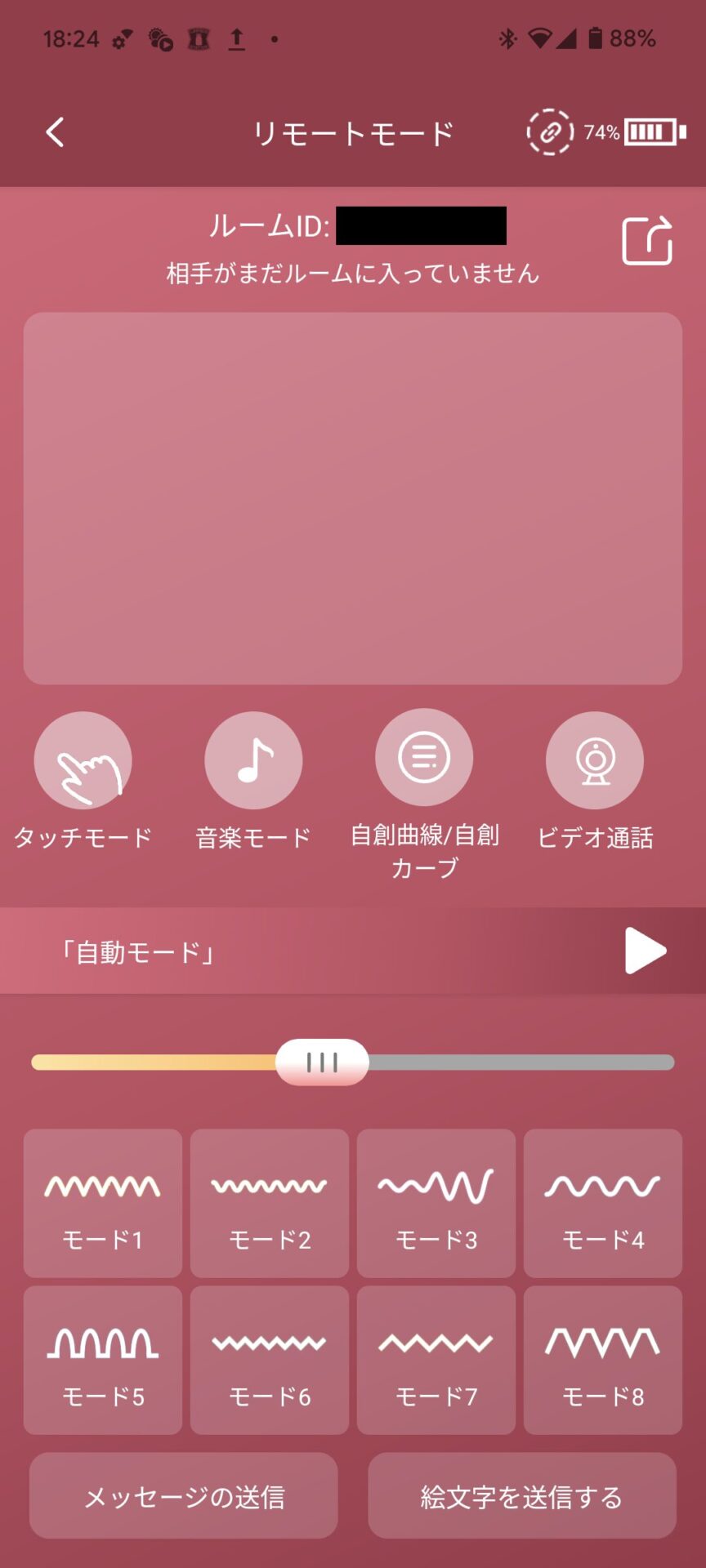
Task: Select モード1 pattern
Action: [103, 1203]
